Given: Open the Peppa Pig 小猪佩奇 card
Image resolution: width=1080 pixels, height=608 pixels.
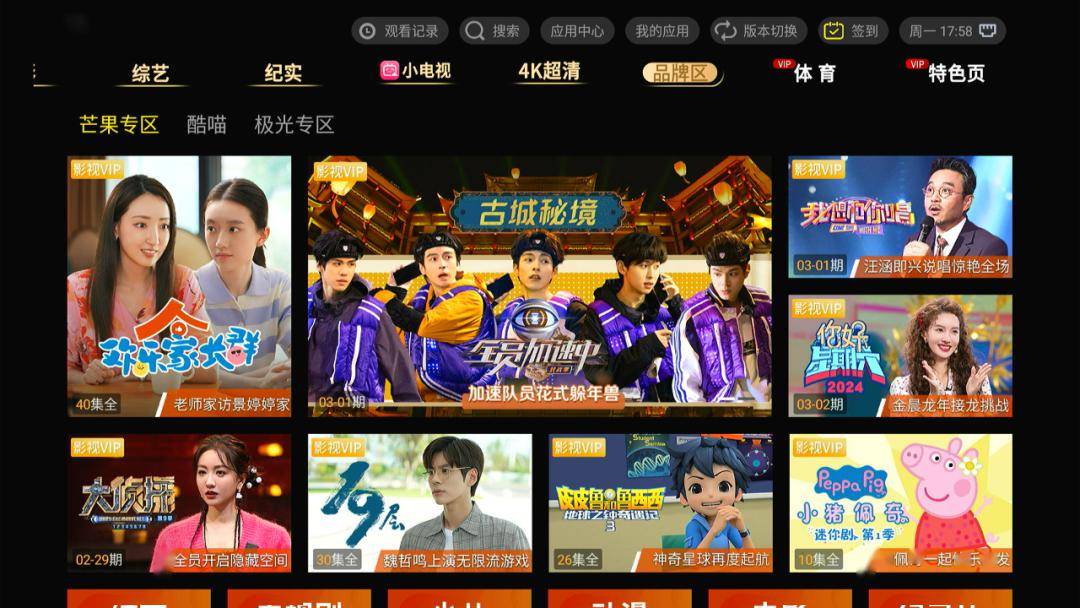Looking at the screenshot, I should click(899, 503).
